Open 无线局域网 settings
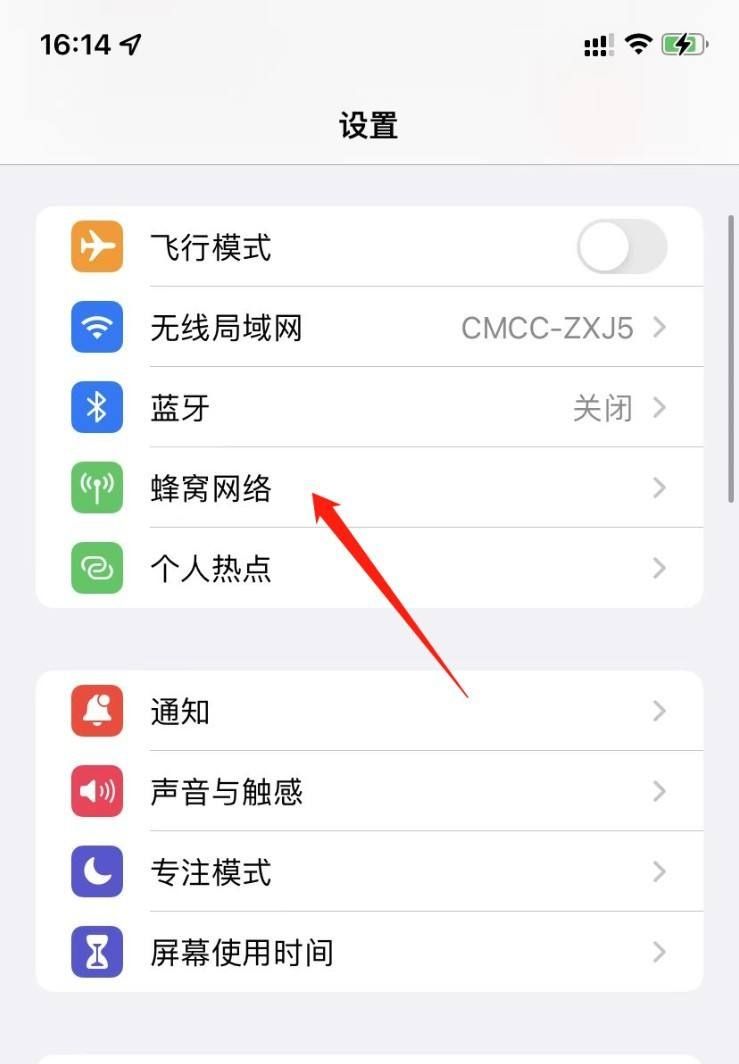Viewport: 739px width, 1064px height. tap(369, 328)
